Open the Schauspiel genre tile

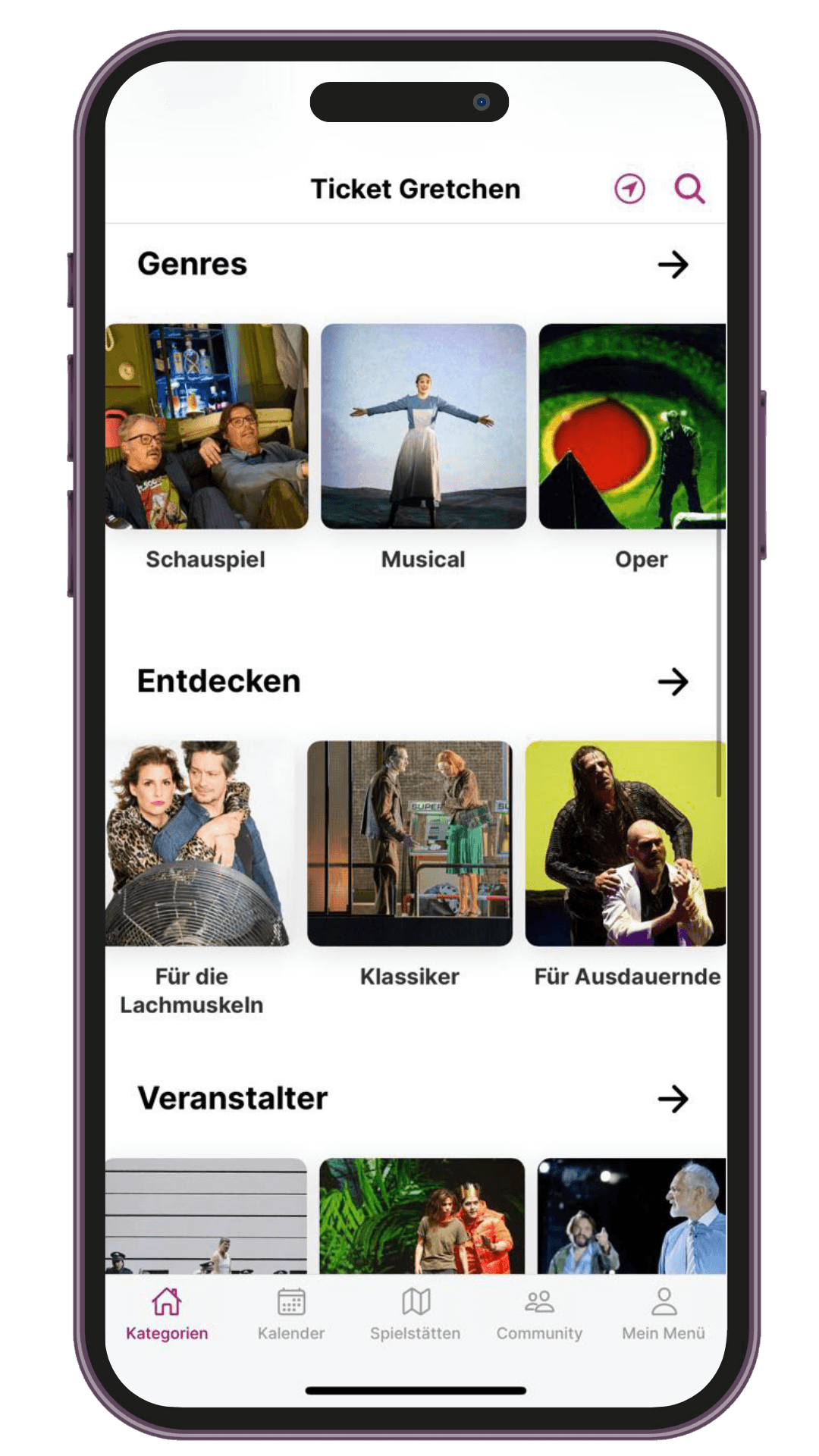pos(206,426)
